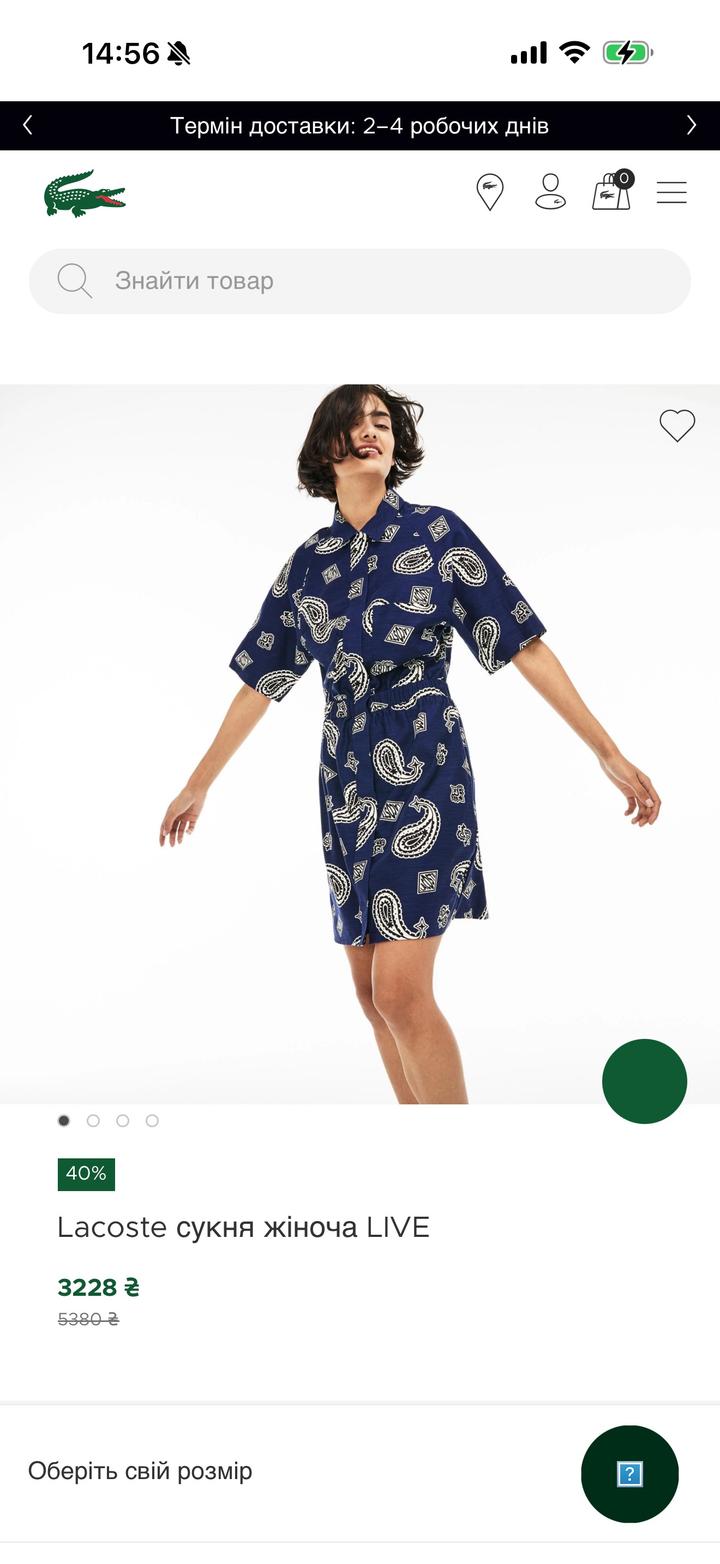
Task: Open the help chat question-mark icon
Action: point(630,1472)
